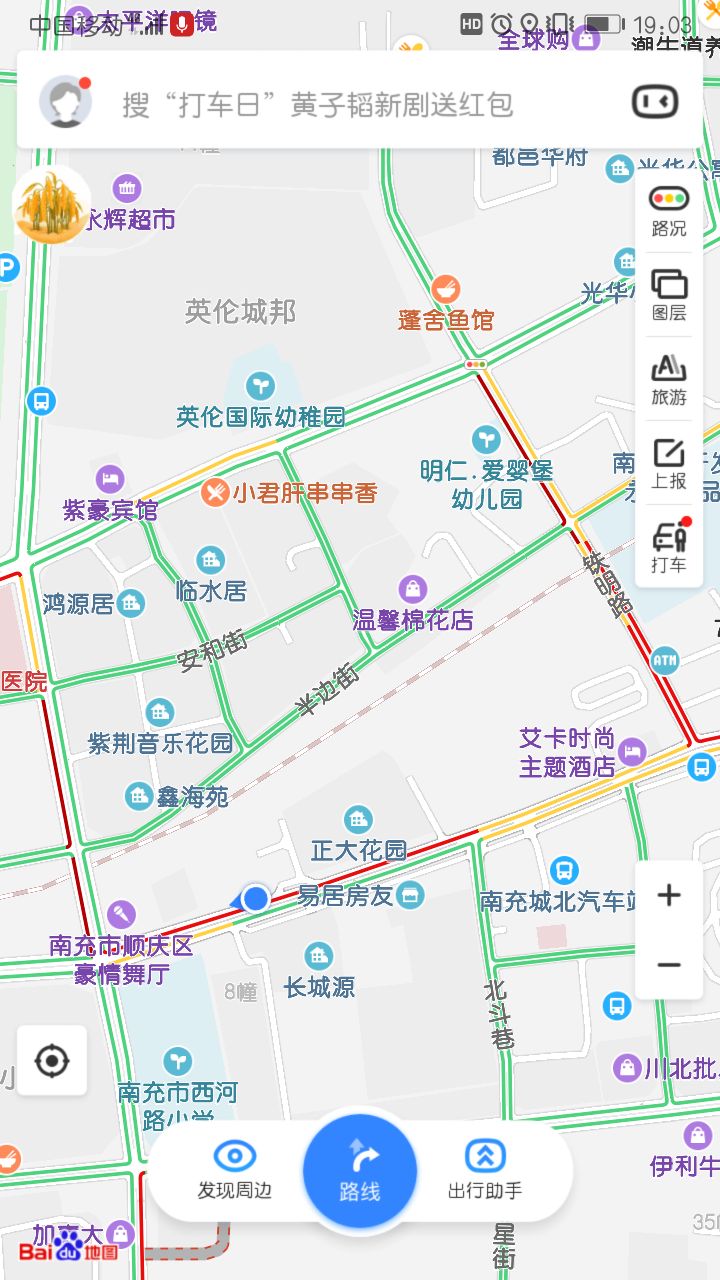The width and height of the screenshot is (720, 1280).
Task: Open the 打车 ride-hailing option
Action: coord(669,547)
